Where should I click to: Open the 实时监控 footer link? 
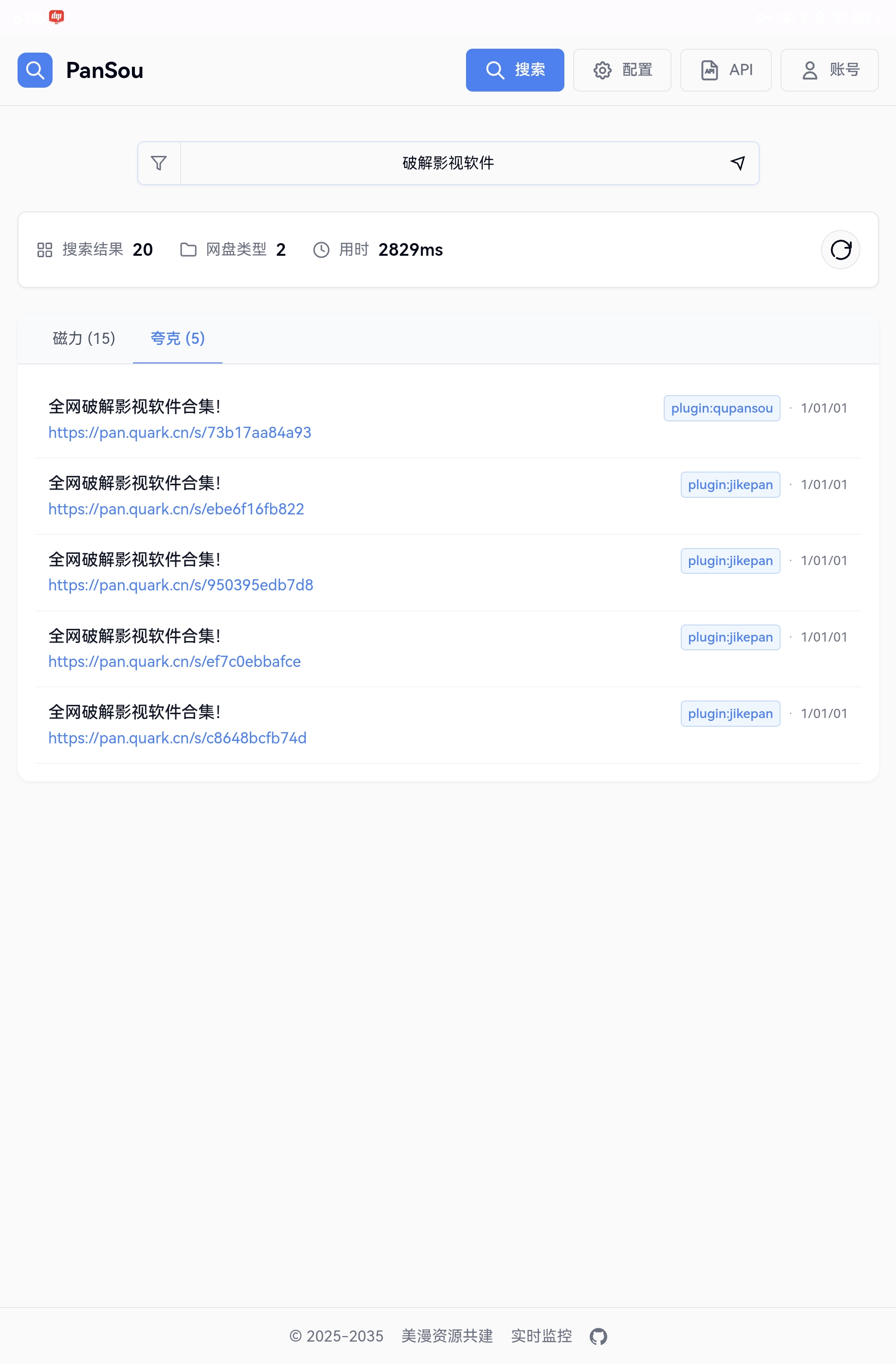(541, 1336)
